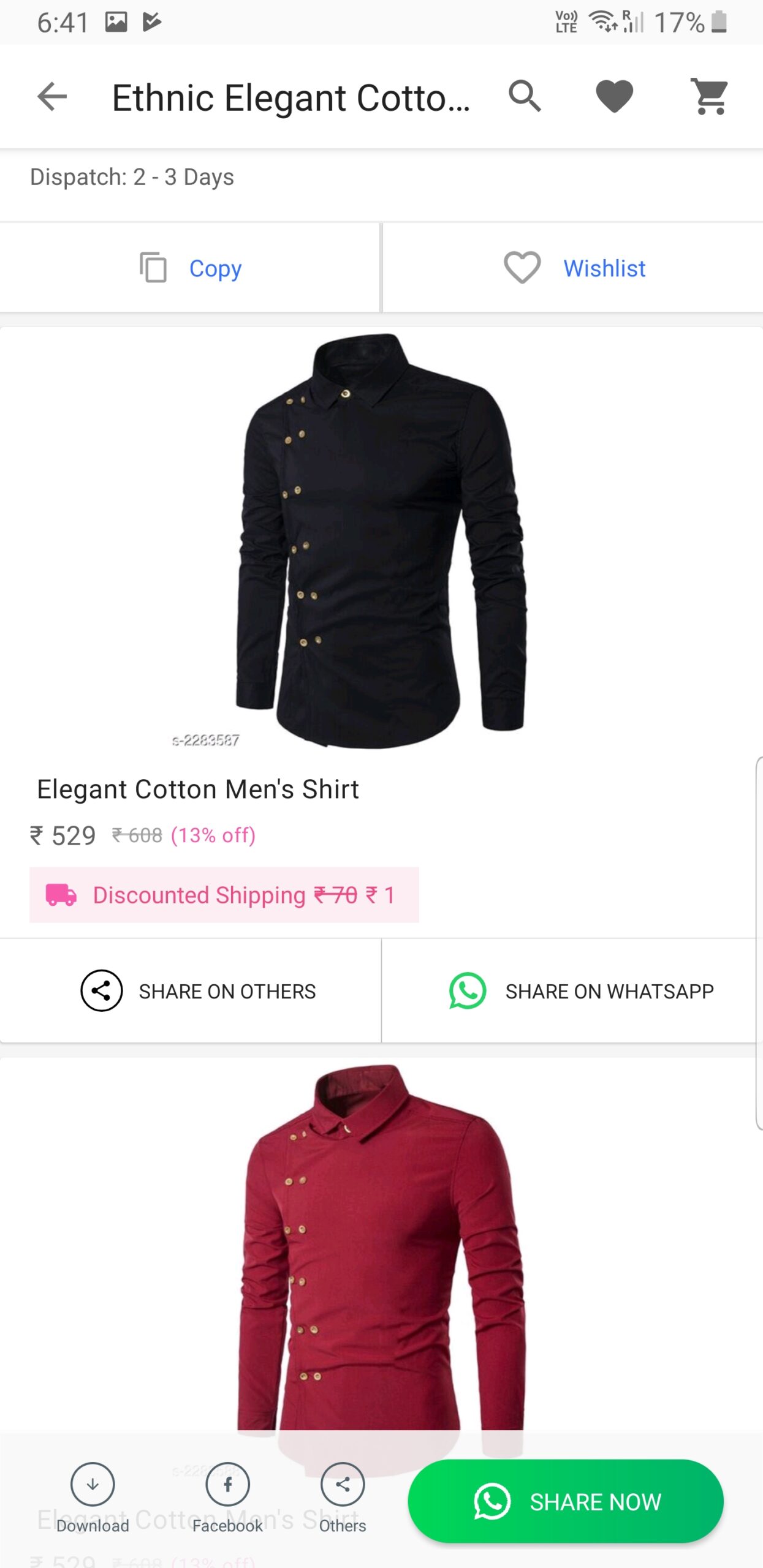Add this catalog to Wishlist
The height and width of the screenshot is (1568, 763).
point(574,268)
